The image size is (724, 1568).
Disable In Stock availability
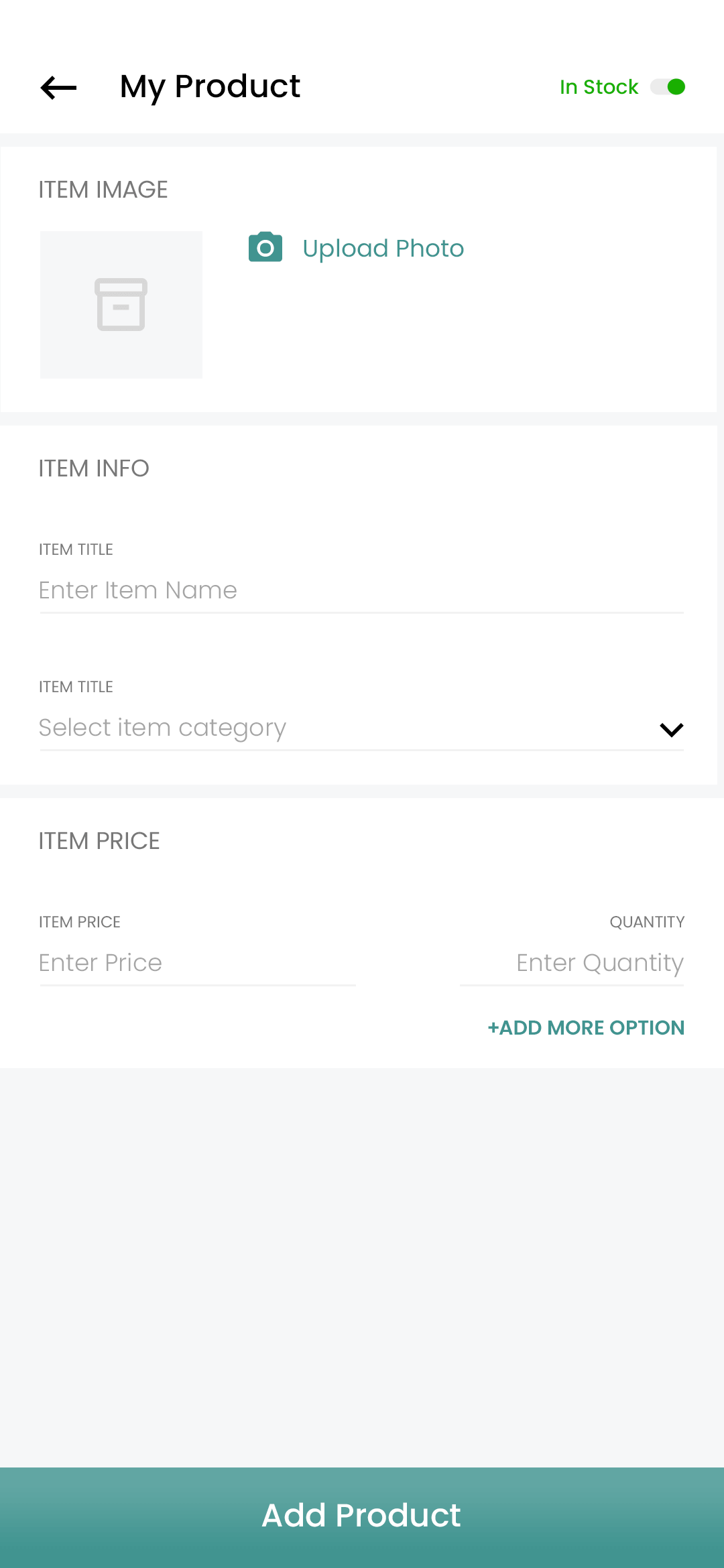click(668, 86)
